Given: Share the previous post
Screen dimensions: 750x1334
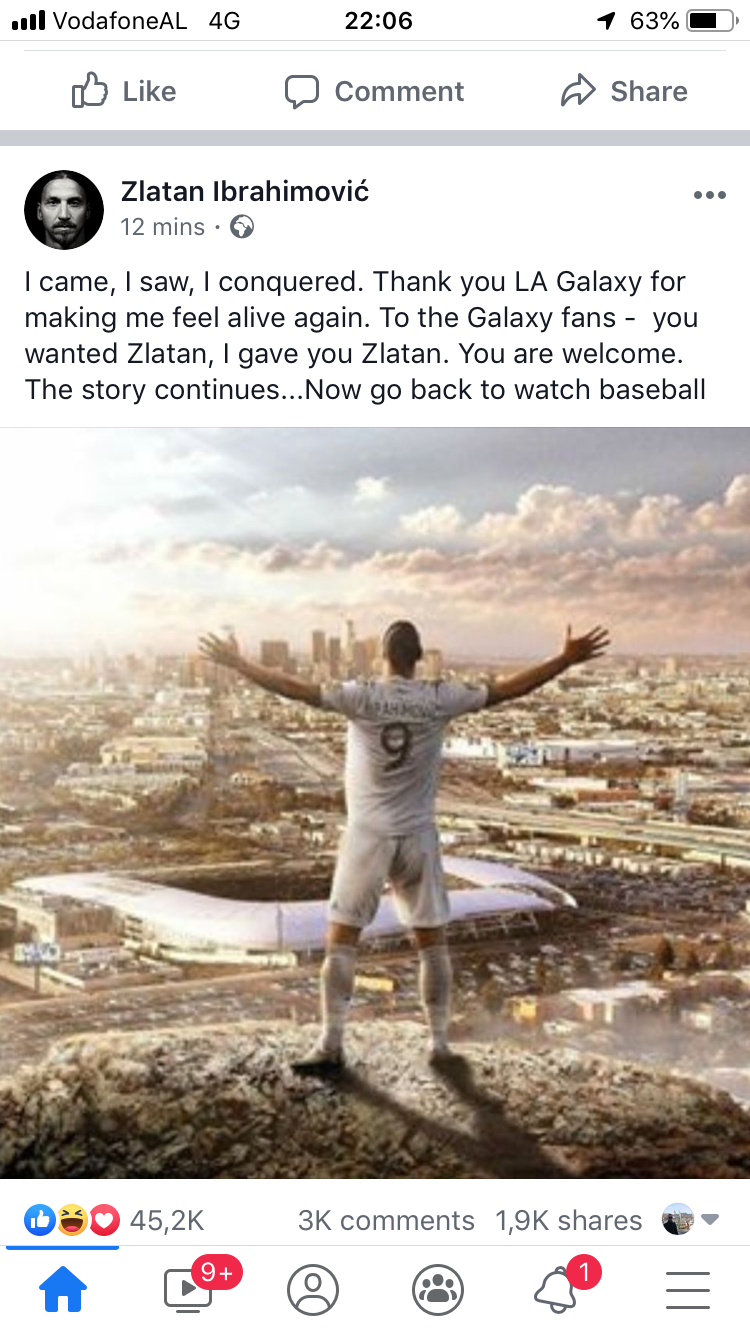Looking at the screenshot, I should 624,91.
